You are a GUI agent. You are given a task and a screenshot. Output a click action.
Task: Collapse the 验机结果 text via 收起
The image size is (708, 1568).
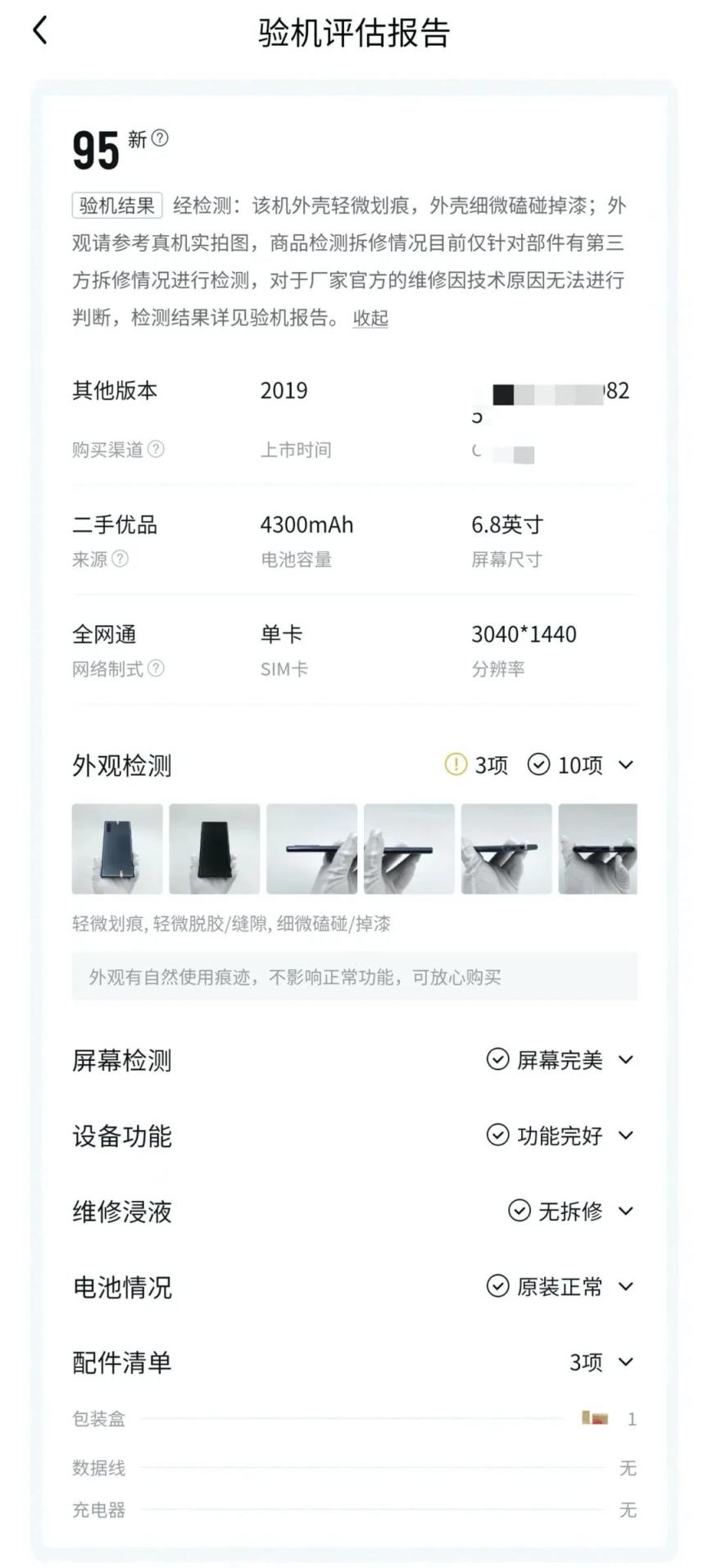370,318
